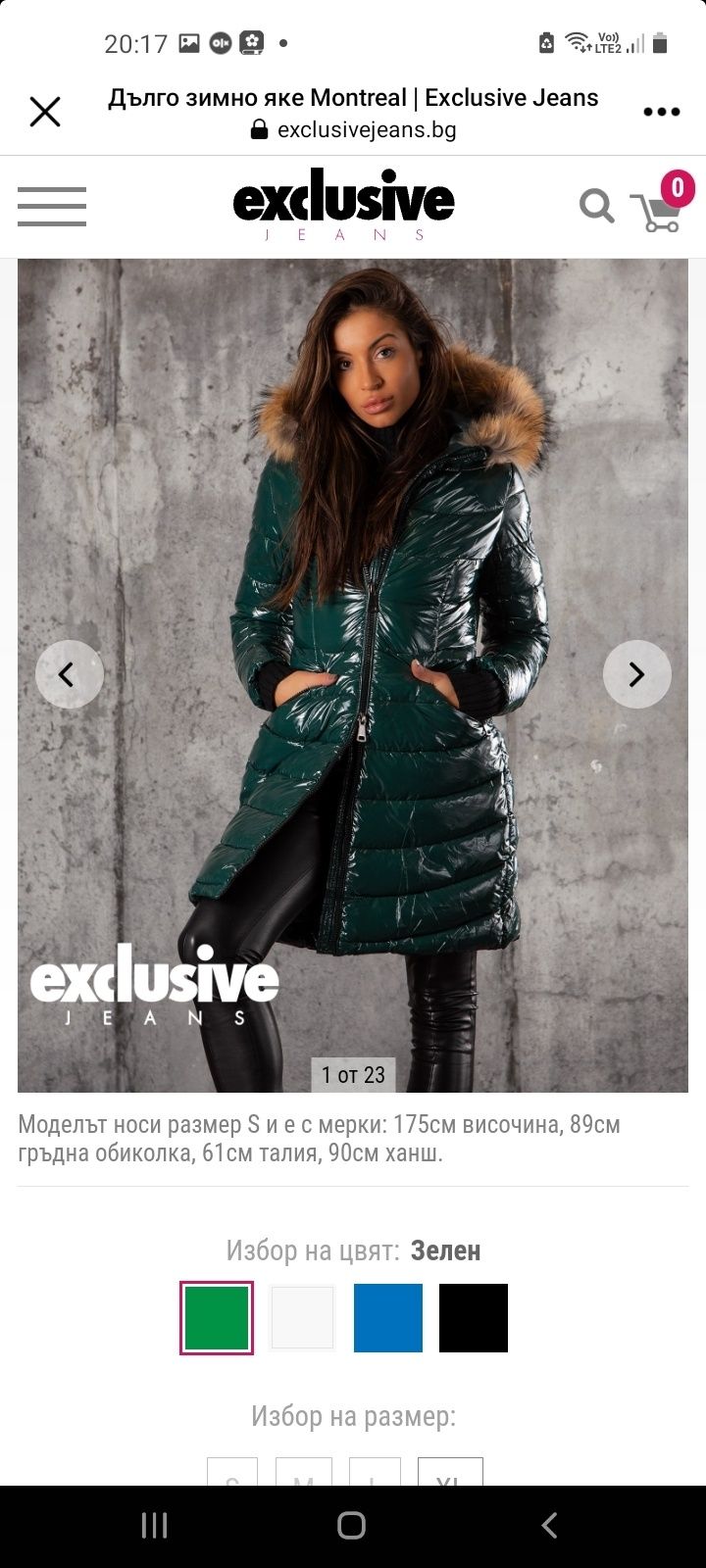Select size M
The image size is (706, 1568).
pos(304,1473)
